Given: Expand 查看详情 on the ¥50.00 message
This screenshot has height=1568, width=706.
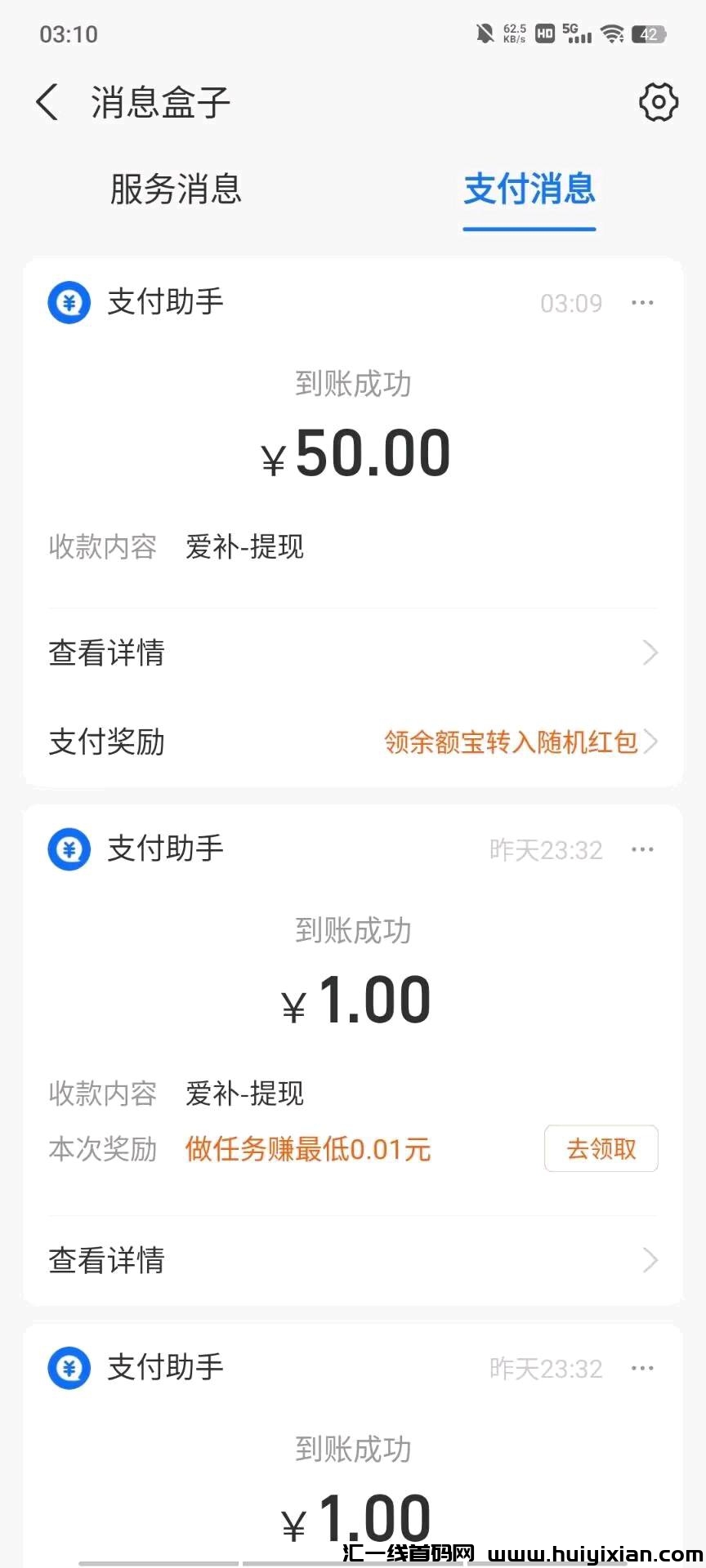Looking at the screenshot, I should click(106, 653).
